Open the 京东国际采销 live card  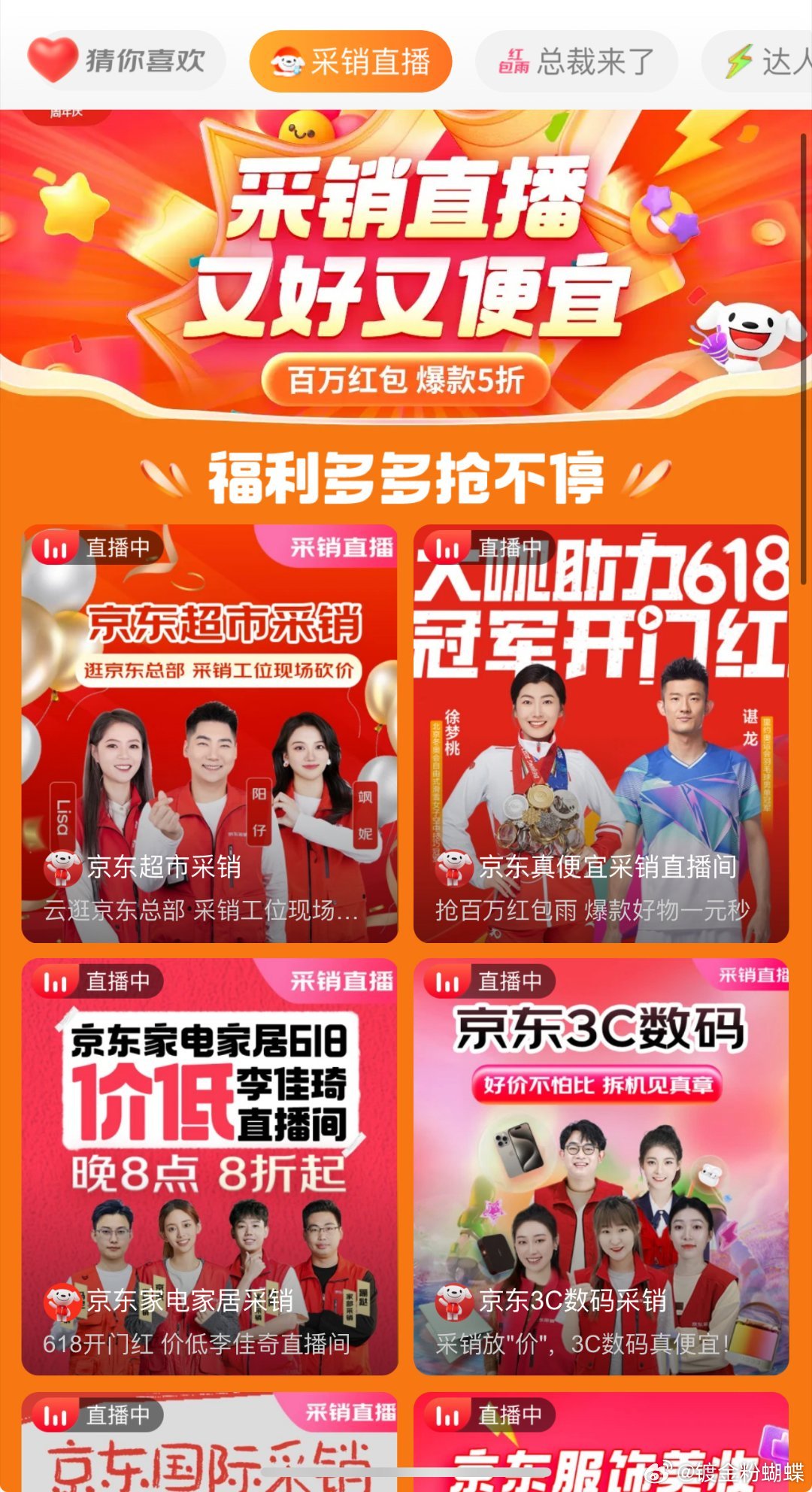tap(210, 1442)
